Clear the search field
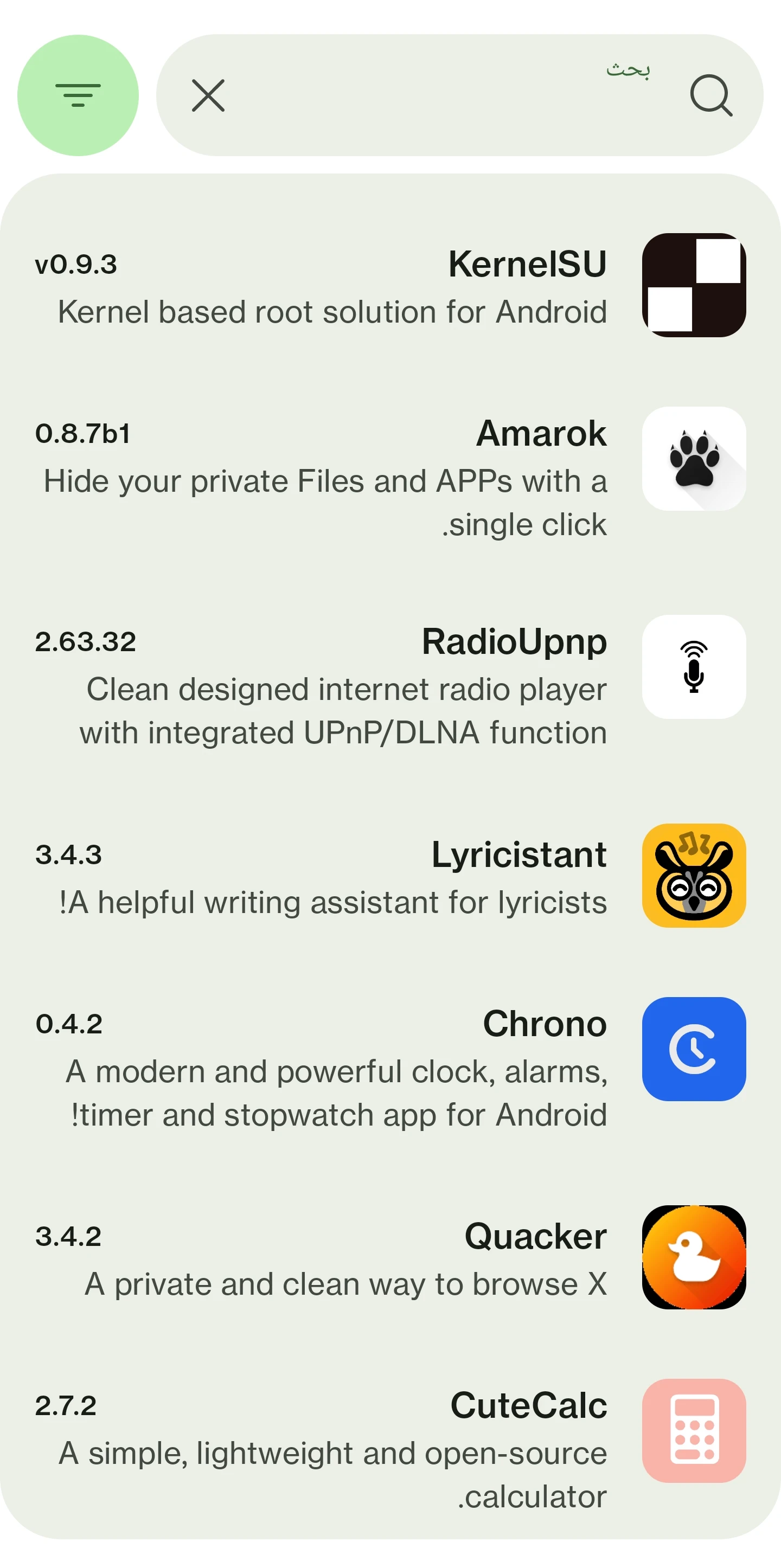 pos(208,95)
